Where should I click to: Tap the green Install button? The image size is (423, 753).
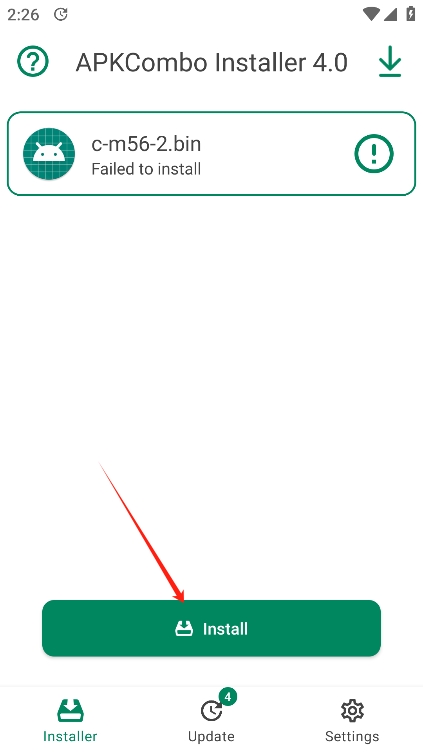211,628
